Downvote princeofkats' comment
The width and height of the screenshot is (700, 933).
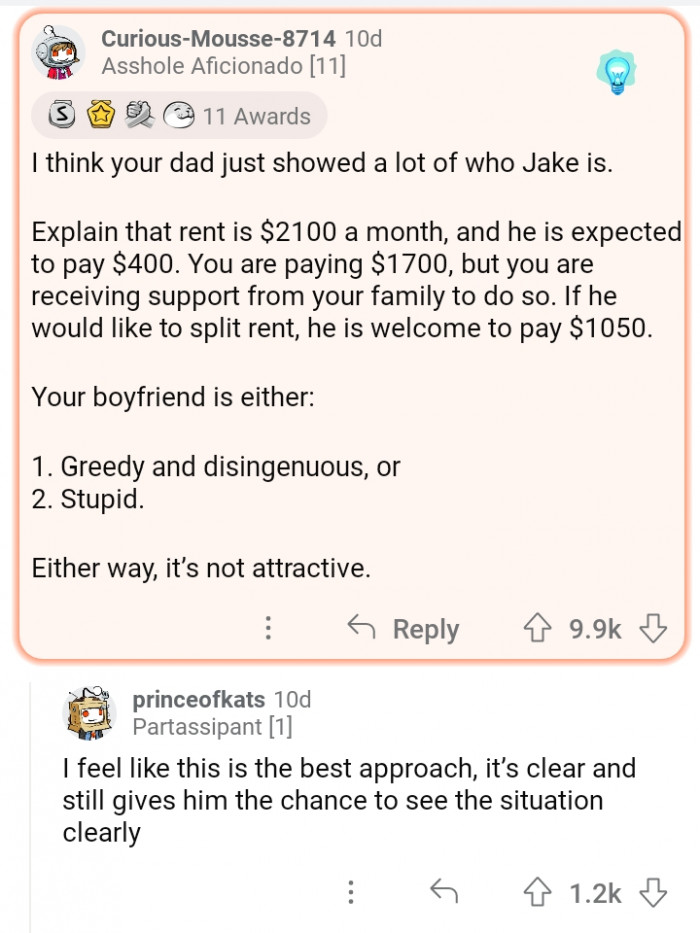tap(653, 892)
